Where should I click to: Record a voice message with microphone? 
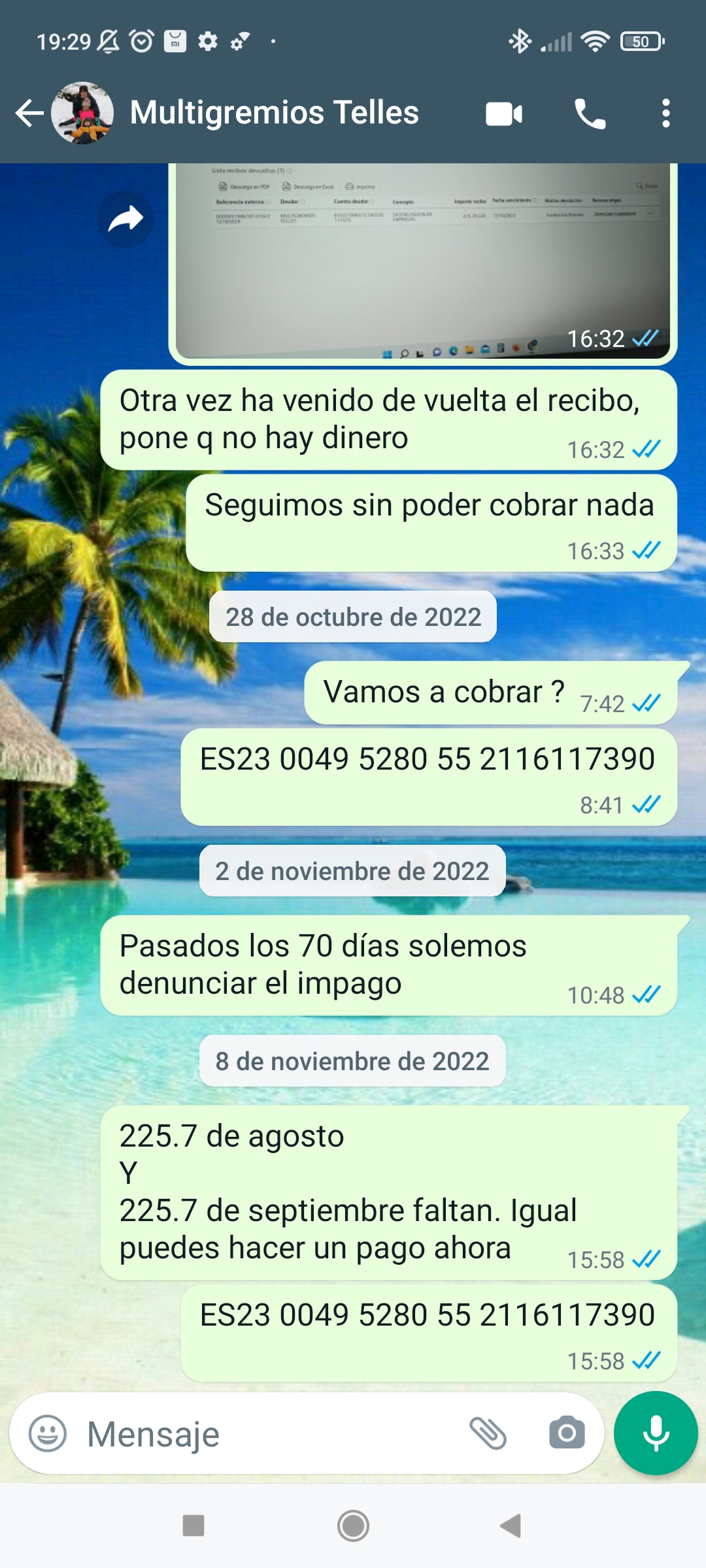[x=656, y=1433]
